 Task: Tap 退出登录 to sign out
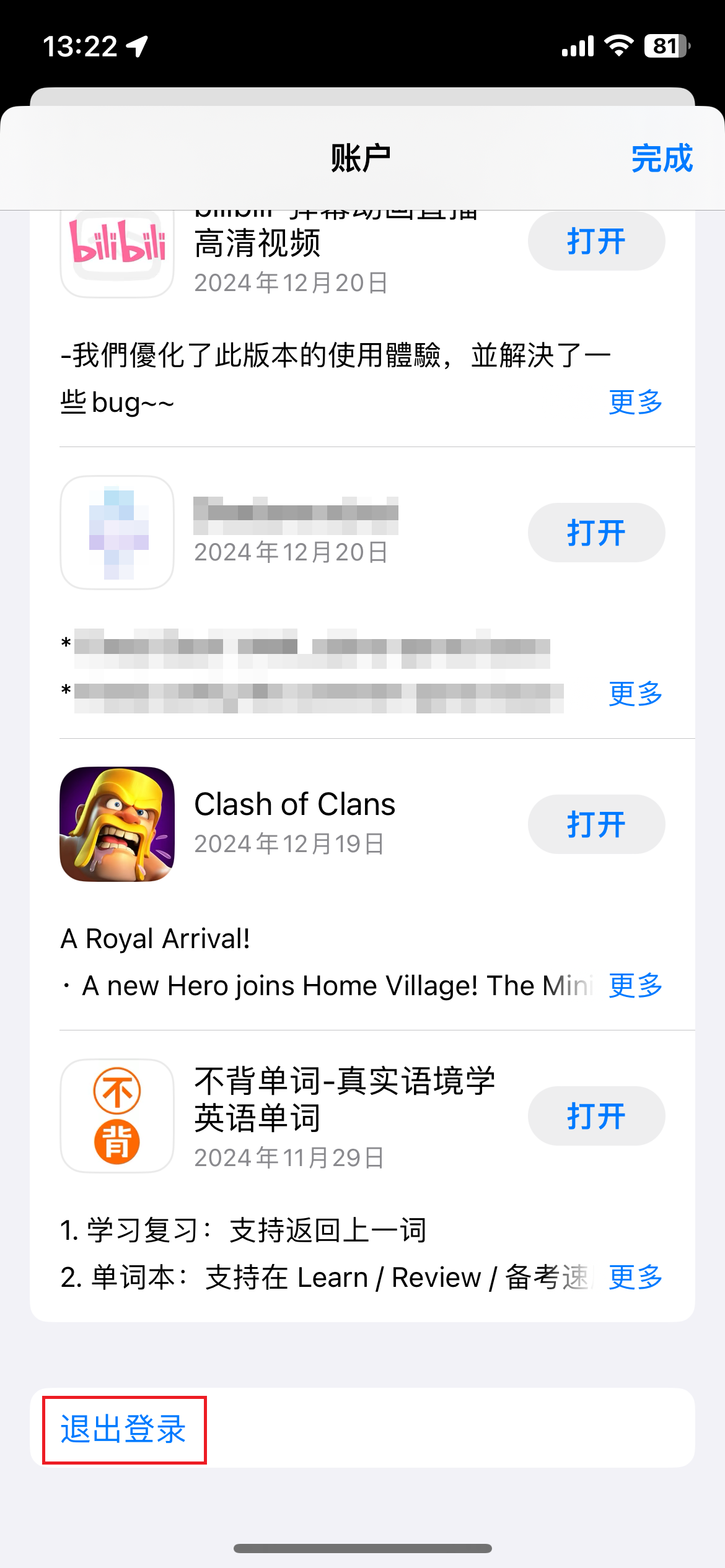pyautogui.click(x=123, y=1429)
